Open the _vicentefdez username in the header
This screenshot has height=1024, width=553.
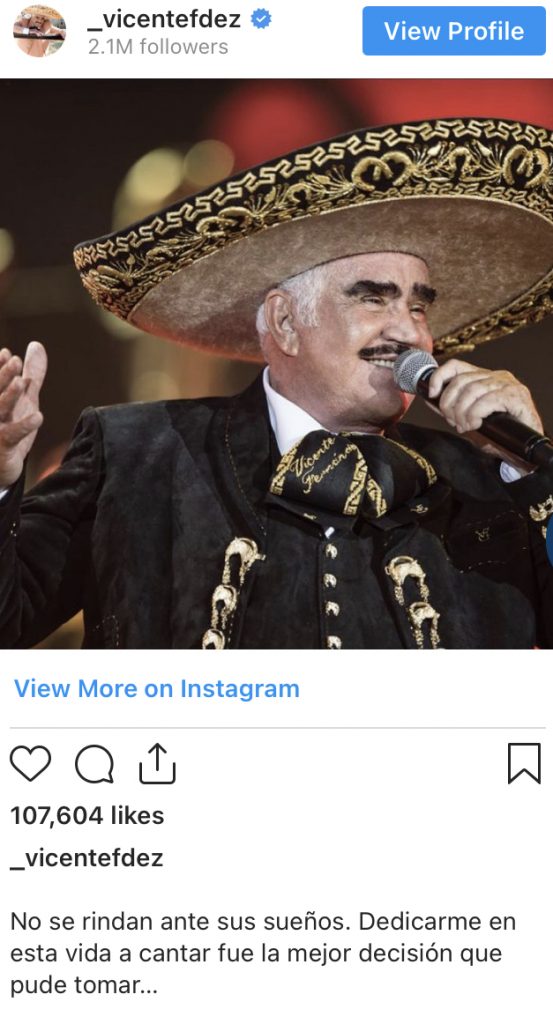164,19
